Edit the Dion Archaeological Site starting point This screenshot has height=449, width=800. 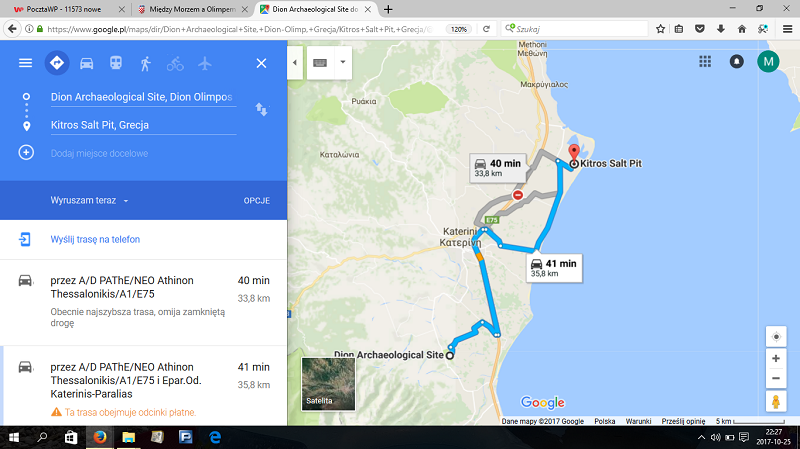pos(141,98)
